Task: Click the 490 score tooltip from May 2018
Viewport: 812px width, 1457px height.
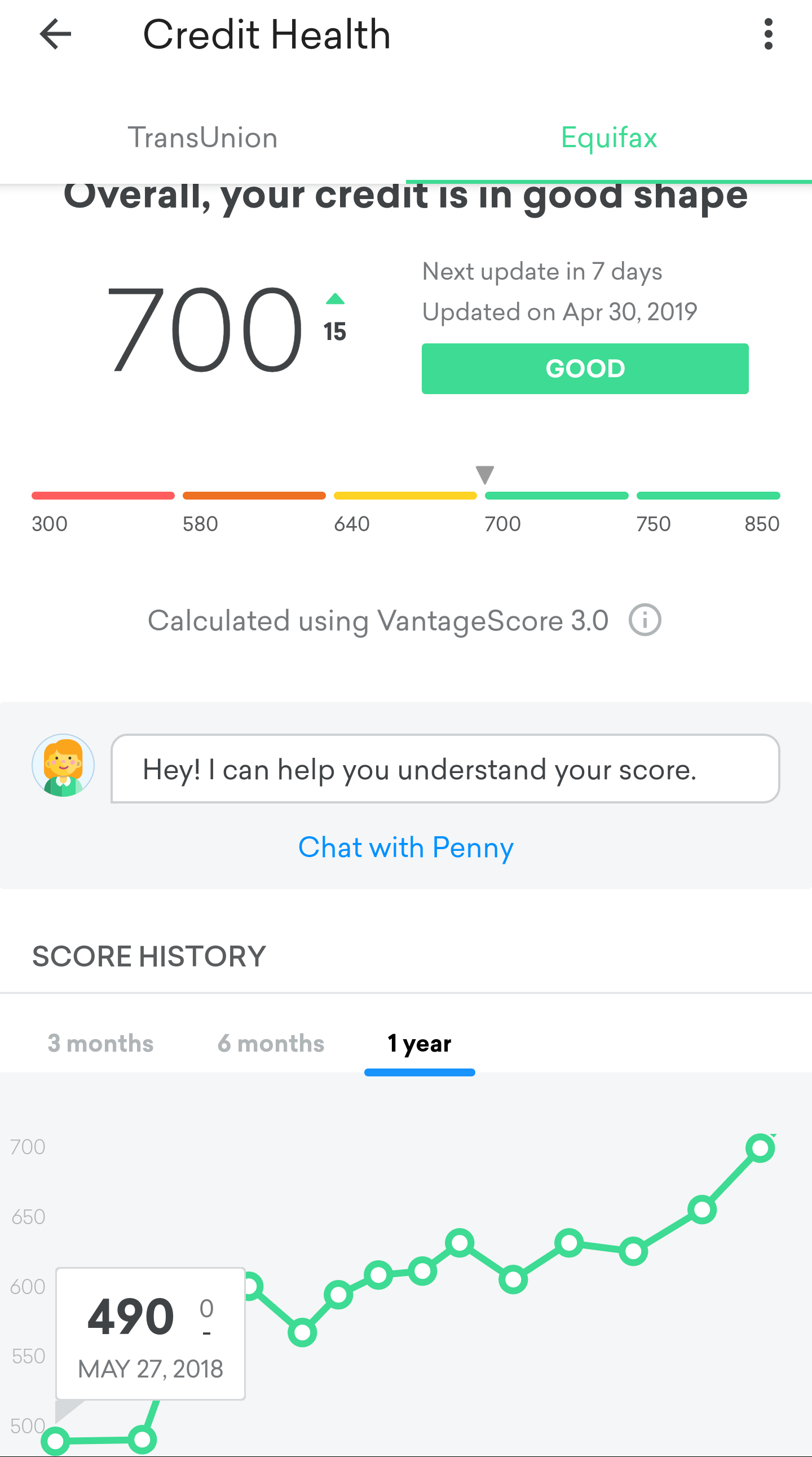Action: 150,1335
